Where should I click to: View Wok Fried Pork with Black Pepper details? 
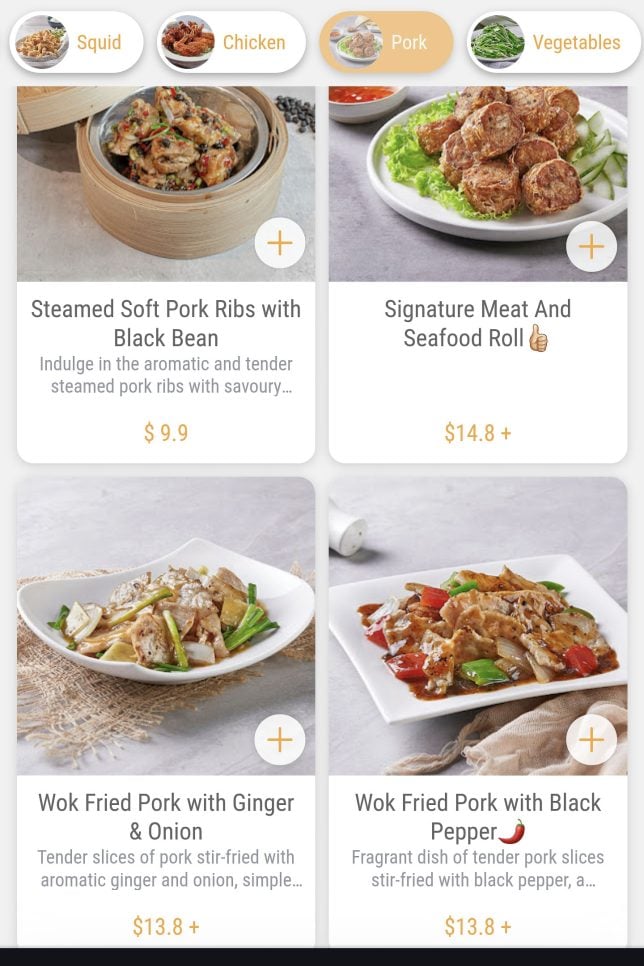(x=478, y=817)
